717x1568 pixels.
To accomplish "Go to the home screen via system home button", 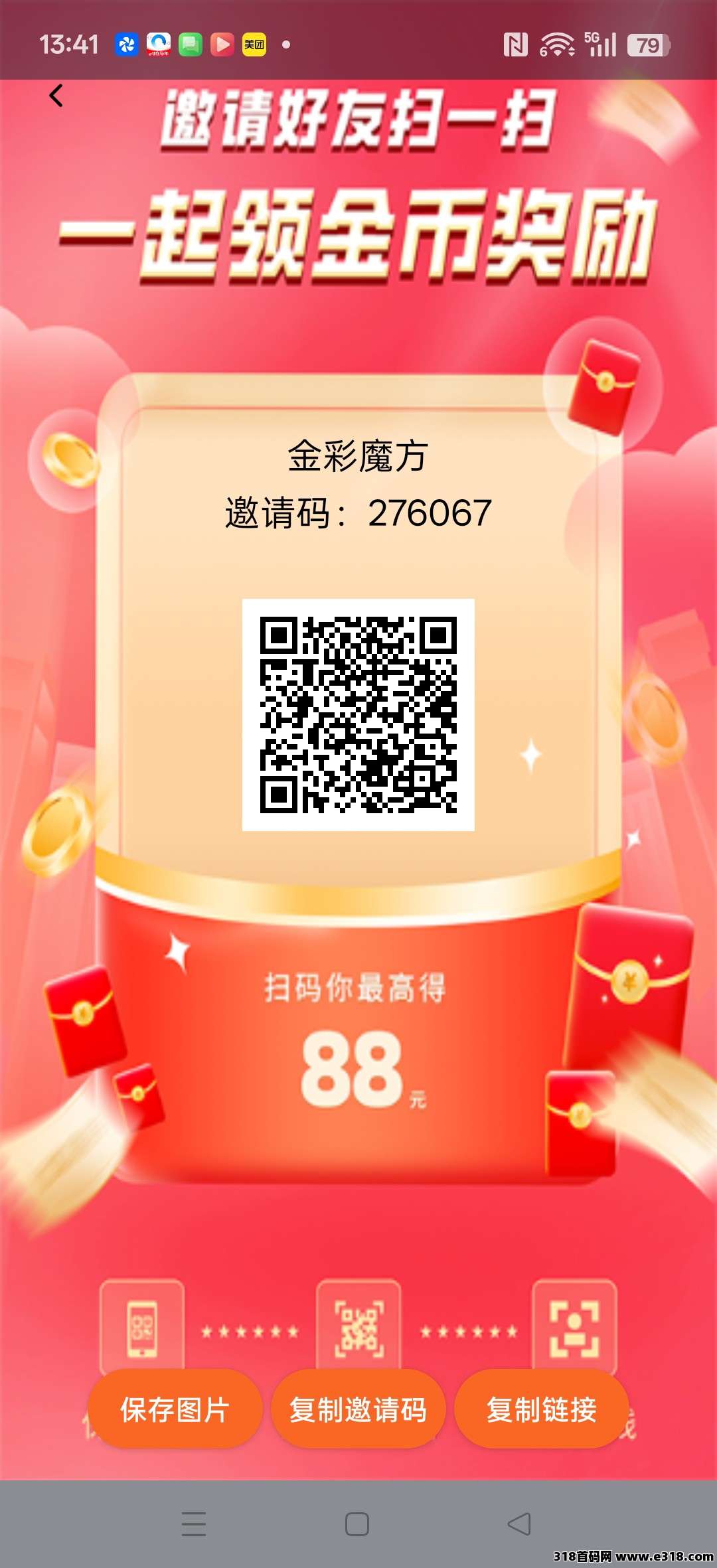I will 357,1524.
